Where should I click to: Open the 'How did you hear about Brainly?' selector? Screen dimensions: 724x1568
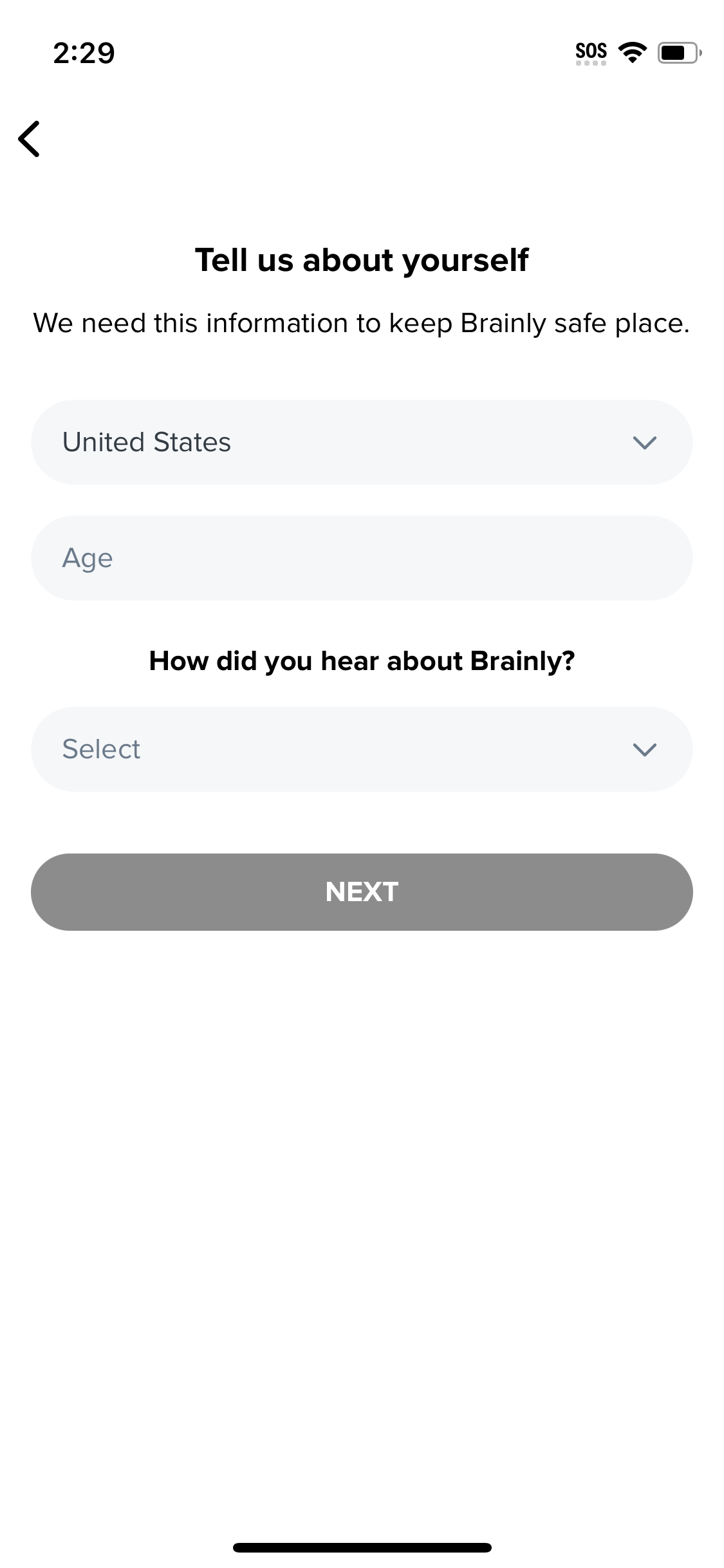362,749
